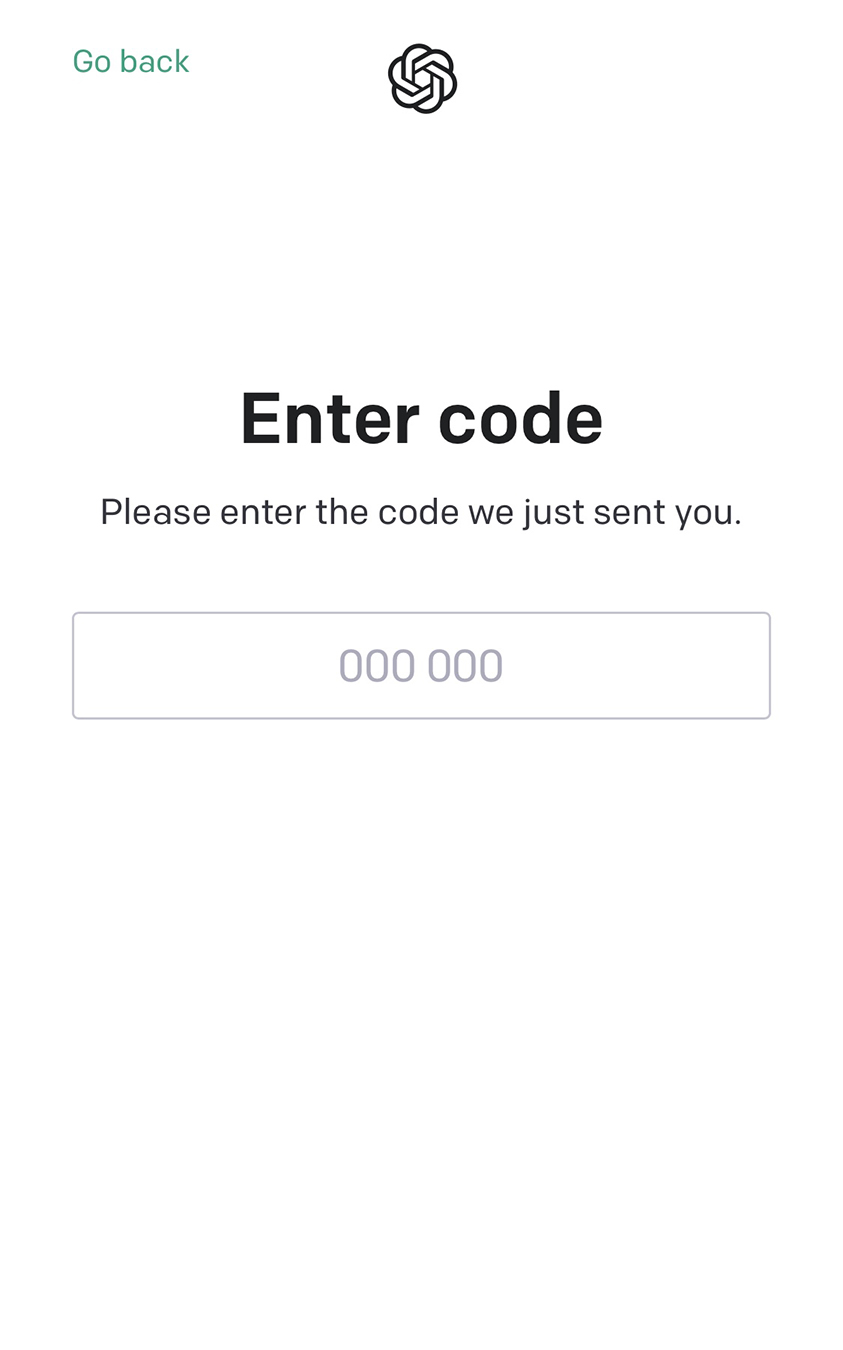Viewport: 843px width, 1350px height.
Task: Tap the Go back link
Action: pos(131,61)
